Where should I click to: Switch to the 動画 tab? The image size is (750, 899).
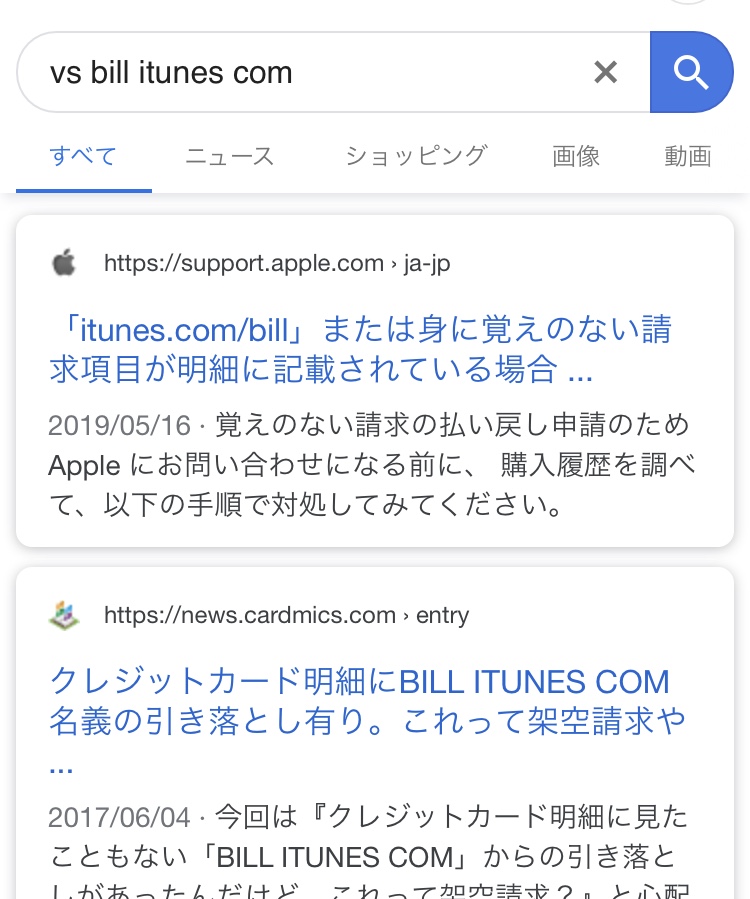coord(688,156)
